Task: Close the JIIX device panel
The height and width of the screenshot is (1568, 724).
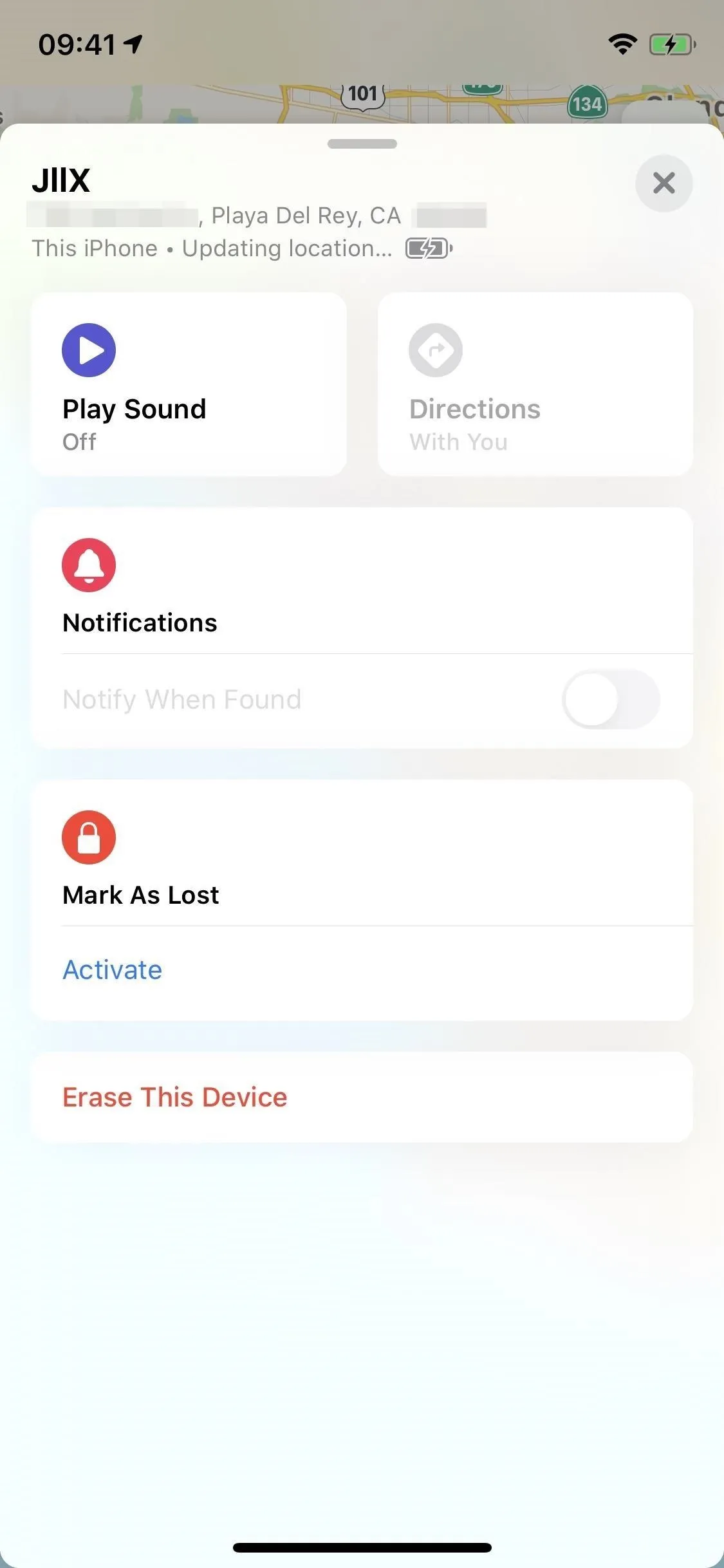Action: tap(664, 183)
